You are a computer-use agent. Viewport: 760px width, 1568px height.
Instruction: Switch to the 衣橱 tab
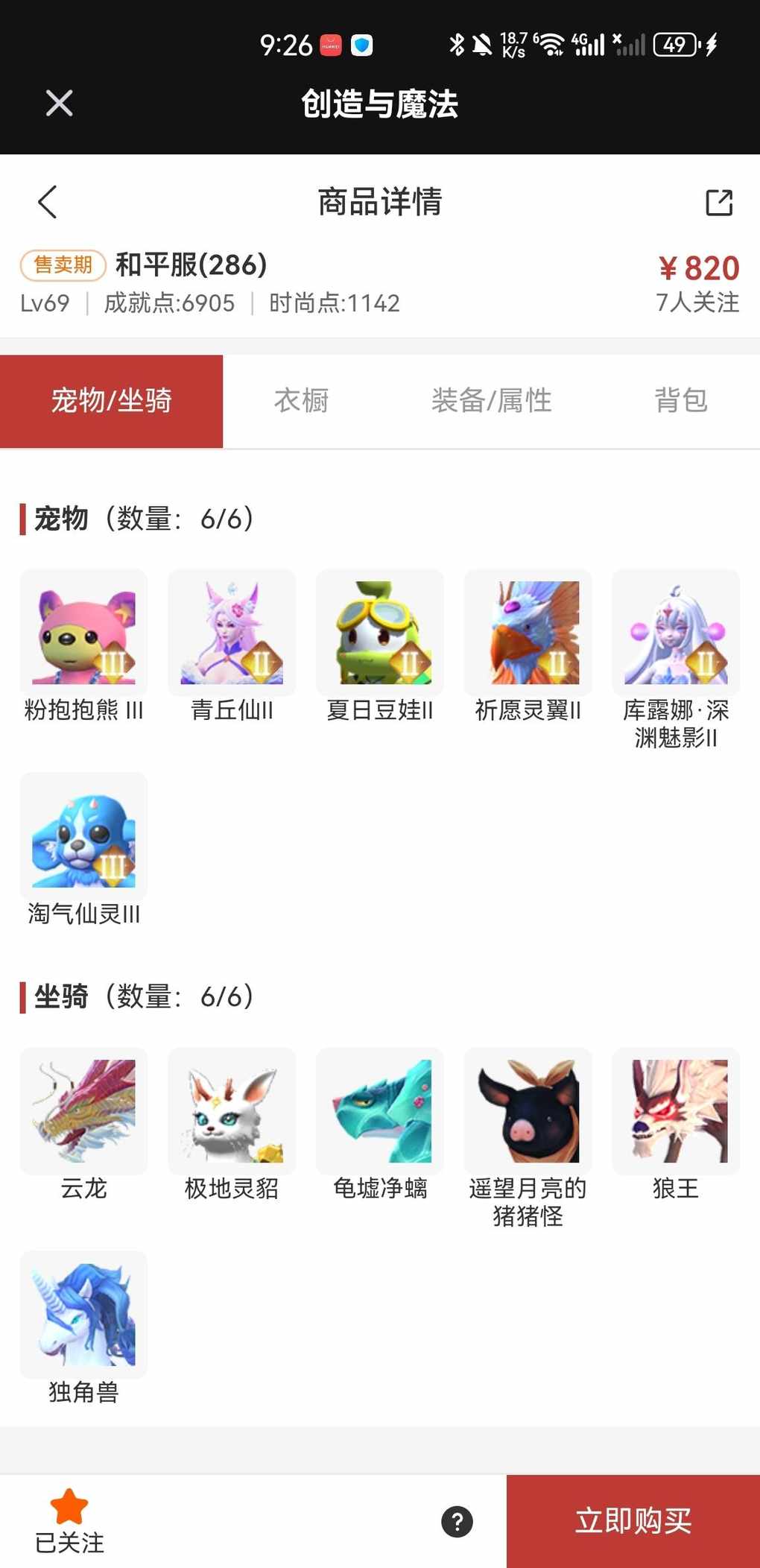(x=301, y=401)
